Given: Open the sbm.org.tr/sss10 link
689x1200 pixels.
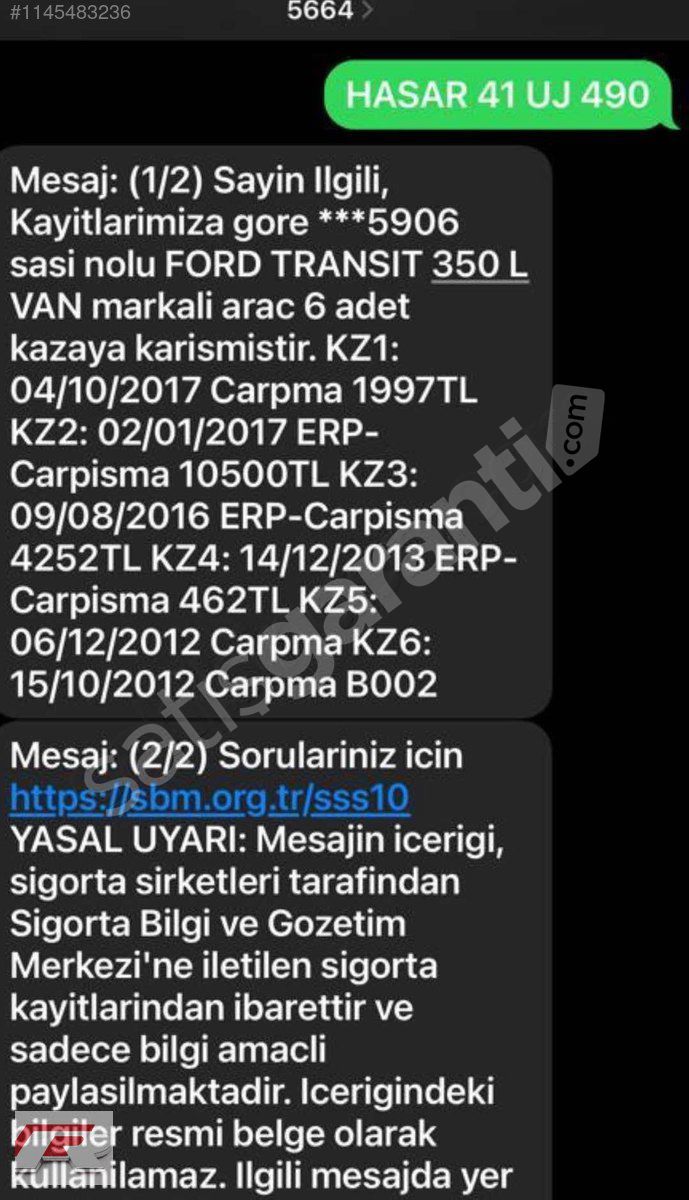Looking at the screenshot, I should pos(210,798).
